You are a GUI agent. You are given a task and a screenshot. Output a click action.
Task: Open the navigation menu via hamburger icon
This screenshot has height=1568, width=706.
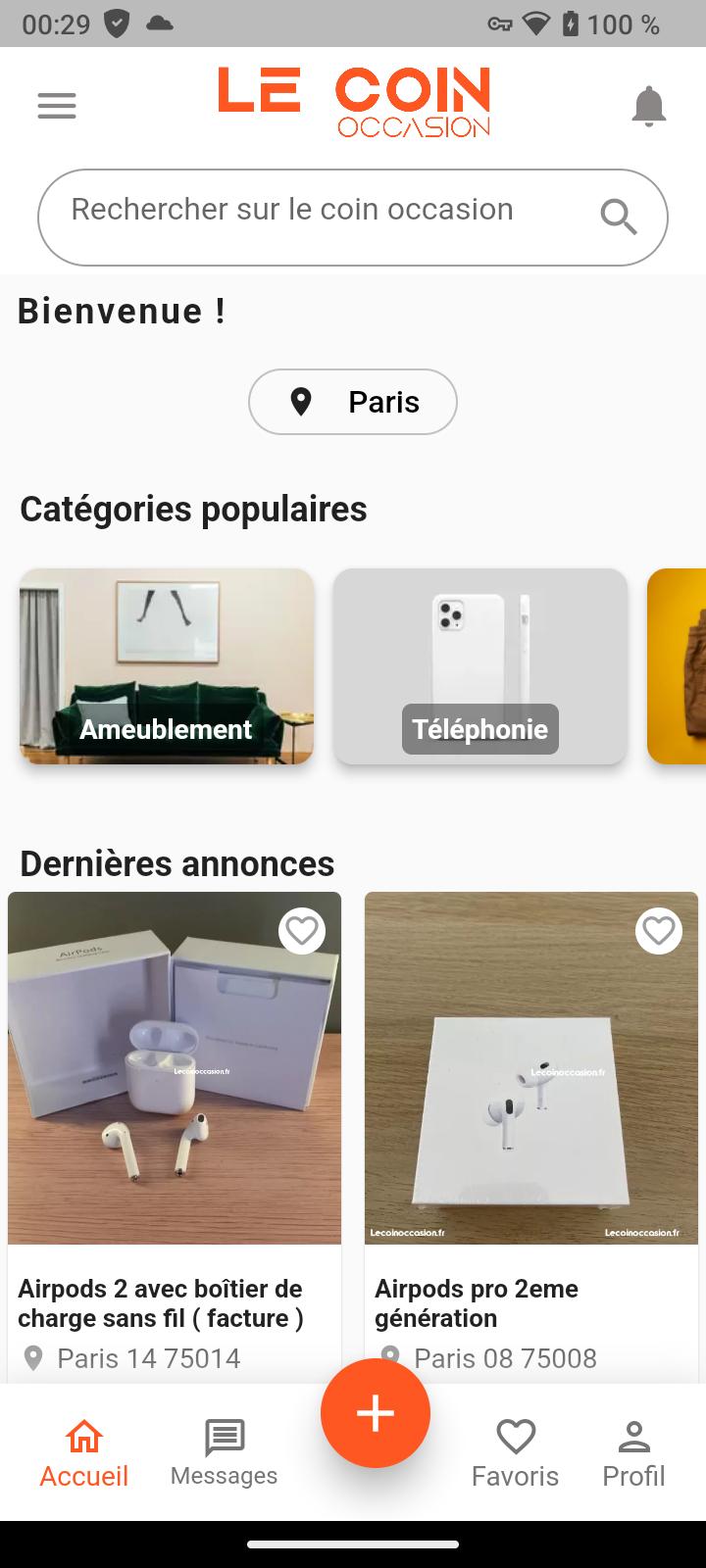(x=56, y=105)
